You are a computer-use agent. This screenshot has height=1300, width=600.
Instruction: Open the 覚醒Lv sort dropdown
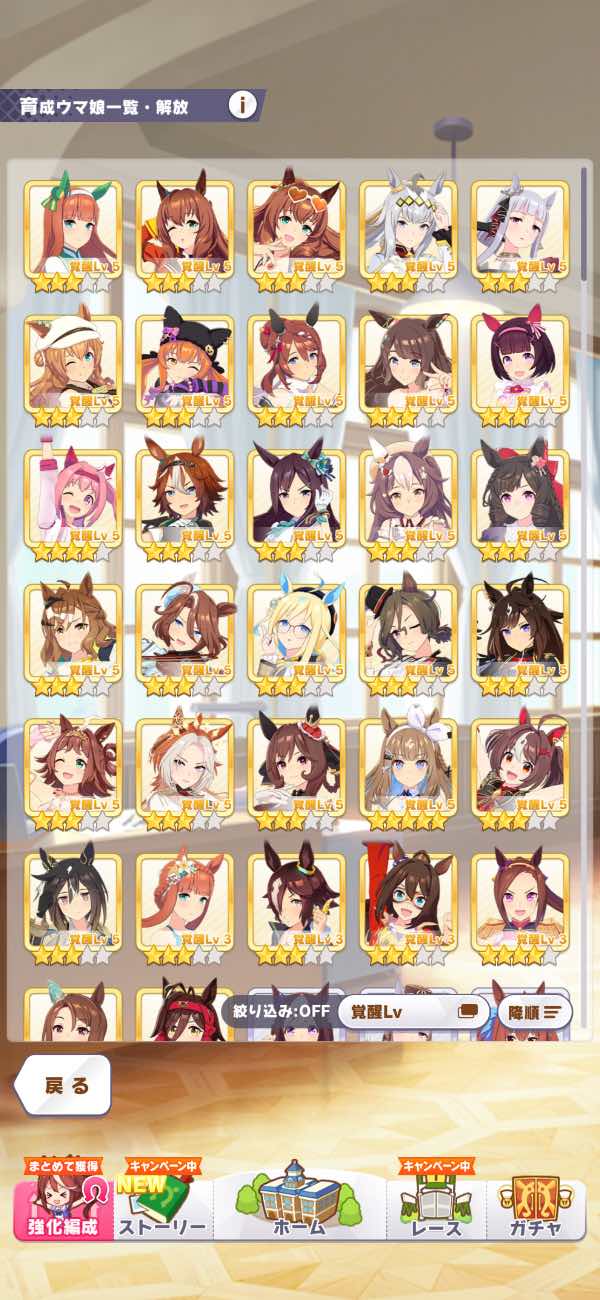pyautogui.click(x=412, y=1011)
